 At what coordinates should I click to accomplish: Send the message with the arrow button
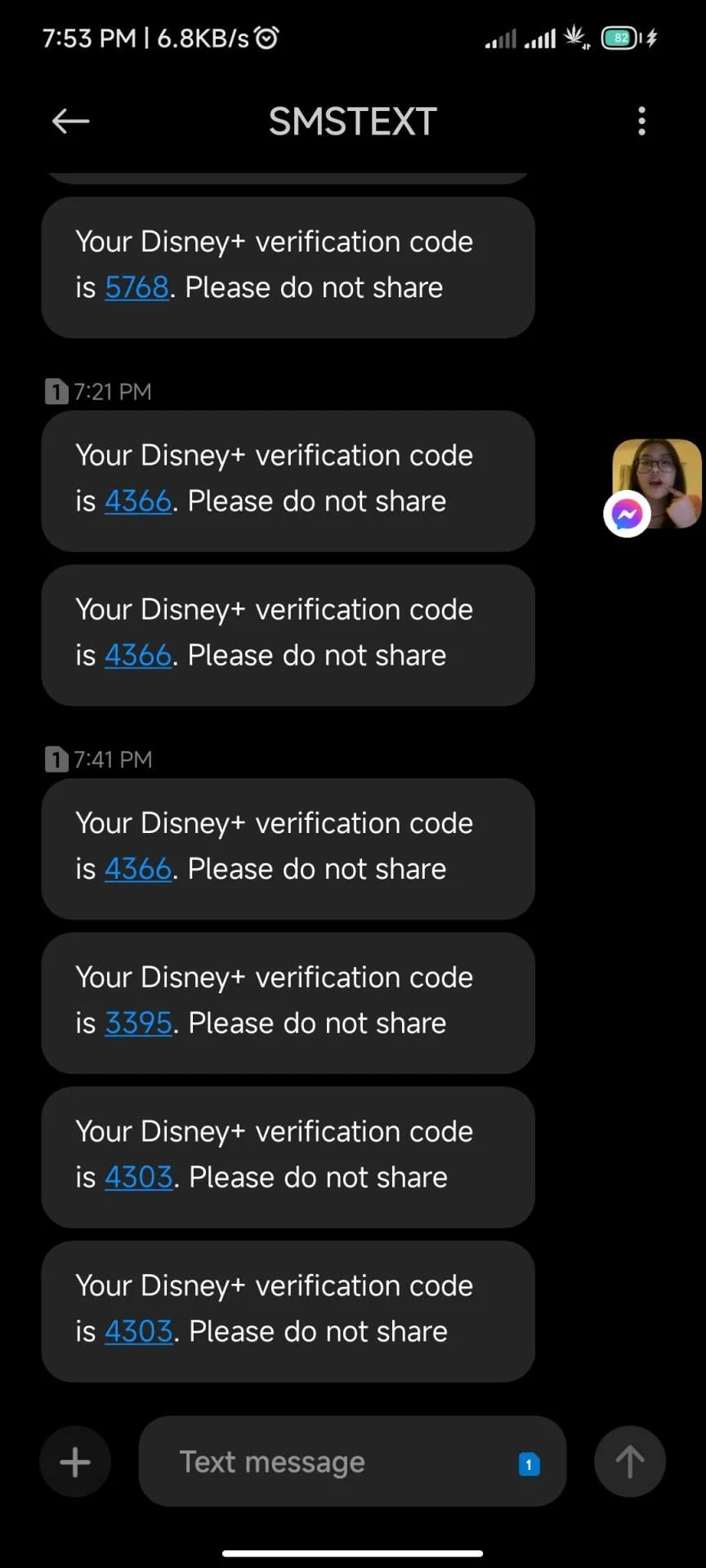[629, 1462]
